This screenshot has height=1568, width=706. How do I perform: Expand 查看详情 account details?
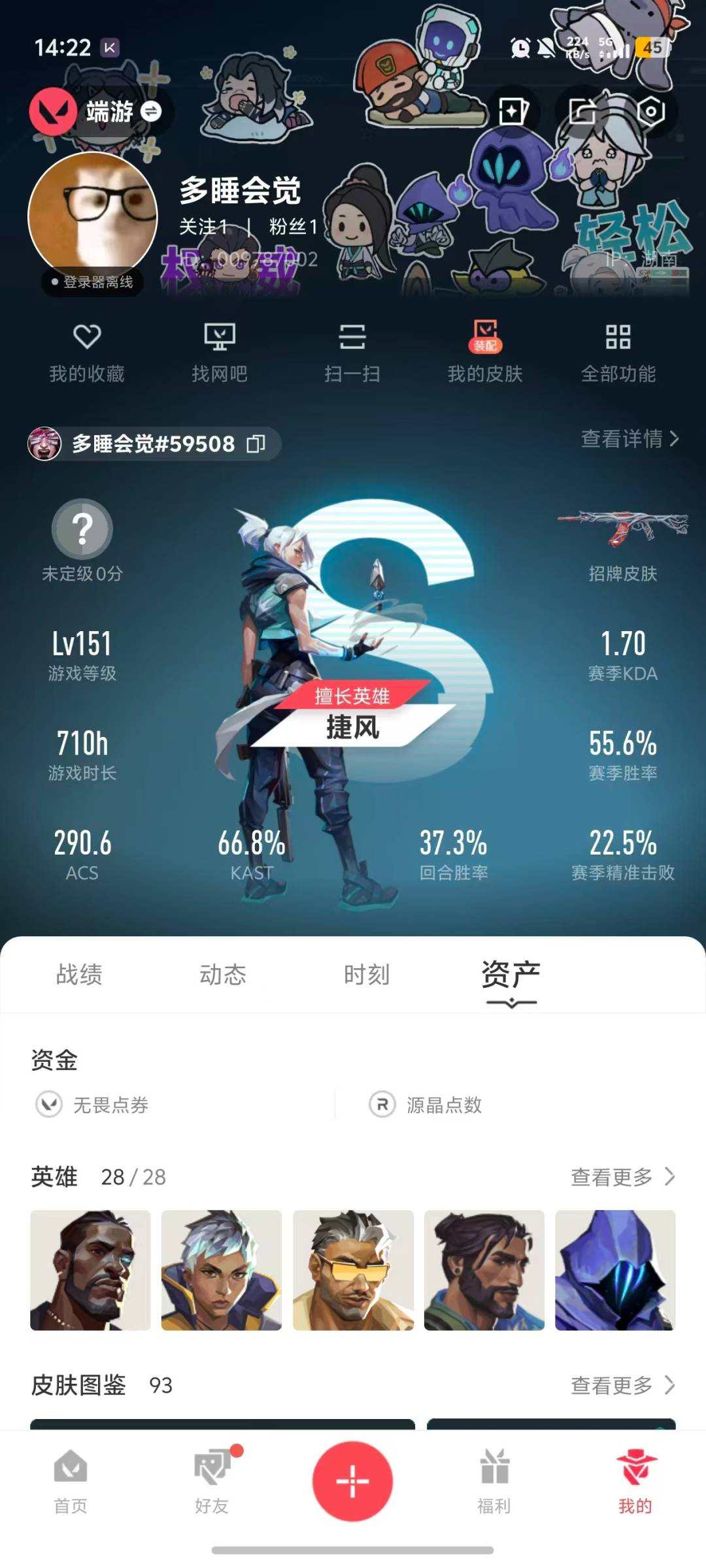[628, 442]
